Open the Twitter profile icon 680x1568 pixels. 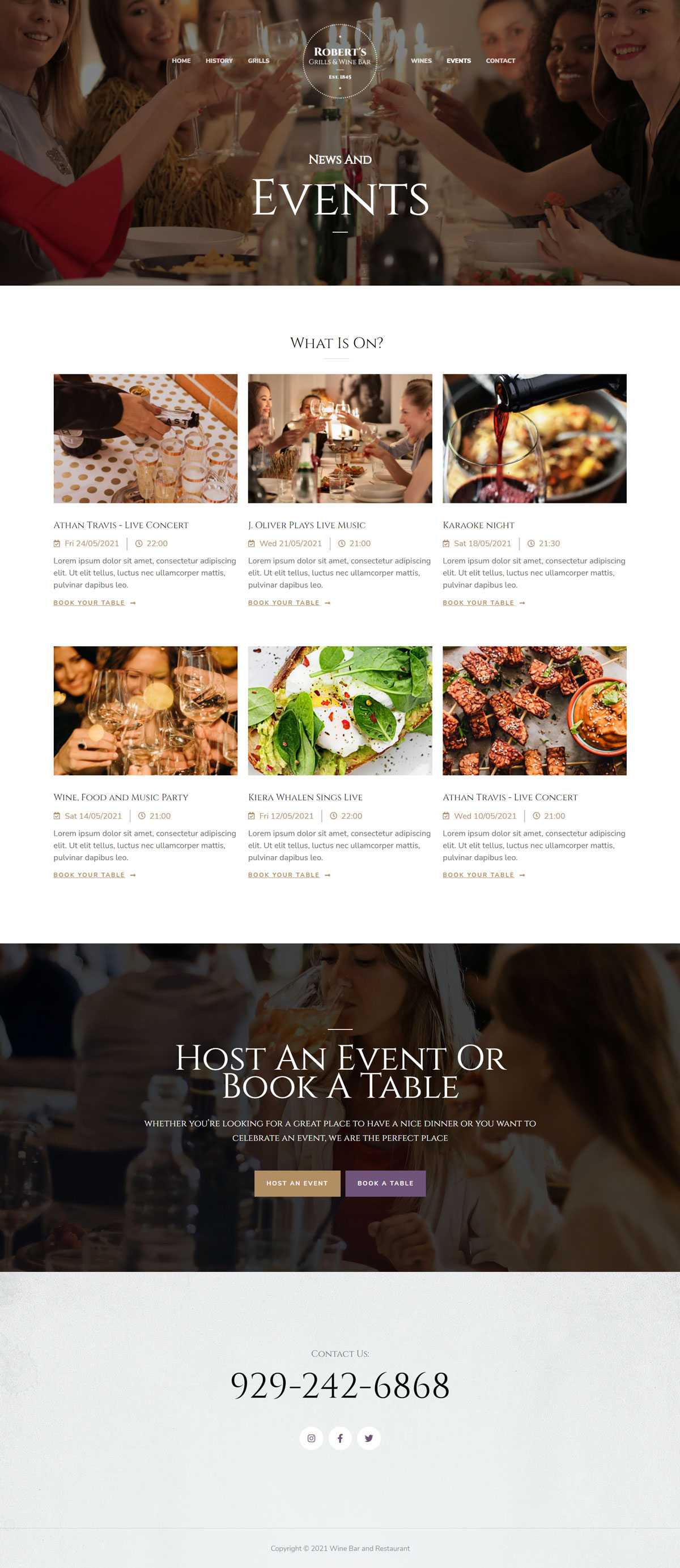pos(369,1438)
